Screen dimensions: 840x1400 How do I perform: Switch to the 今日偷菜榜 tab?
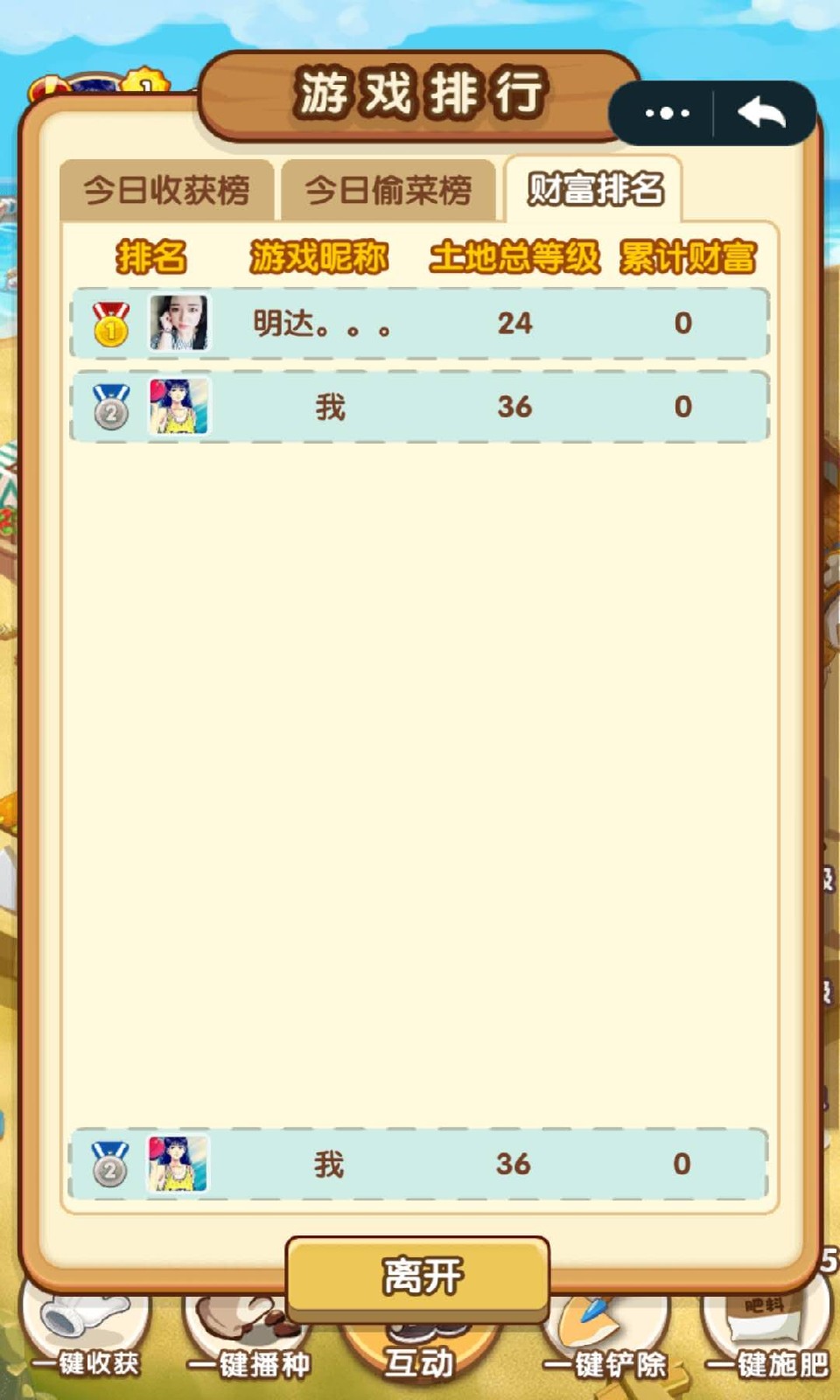point(388,190)
